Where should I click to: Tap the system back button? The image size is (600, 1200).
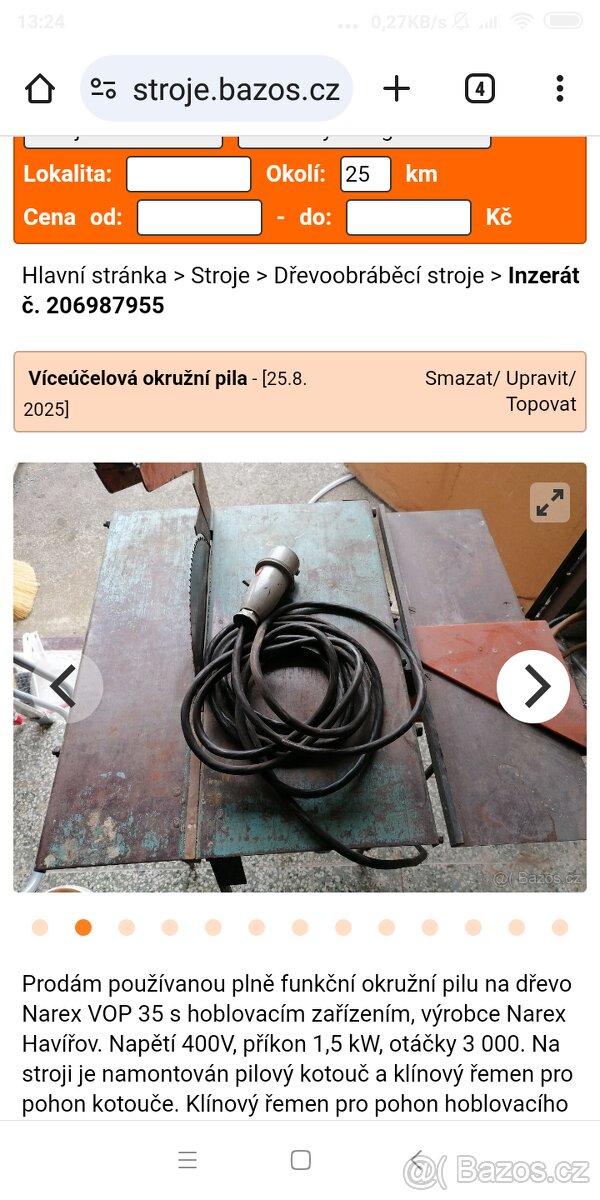click(x=418, y=1160)
